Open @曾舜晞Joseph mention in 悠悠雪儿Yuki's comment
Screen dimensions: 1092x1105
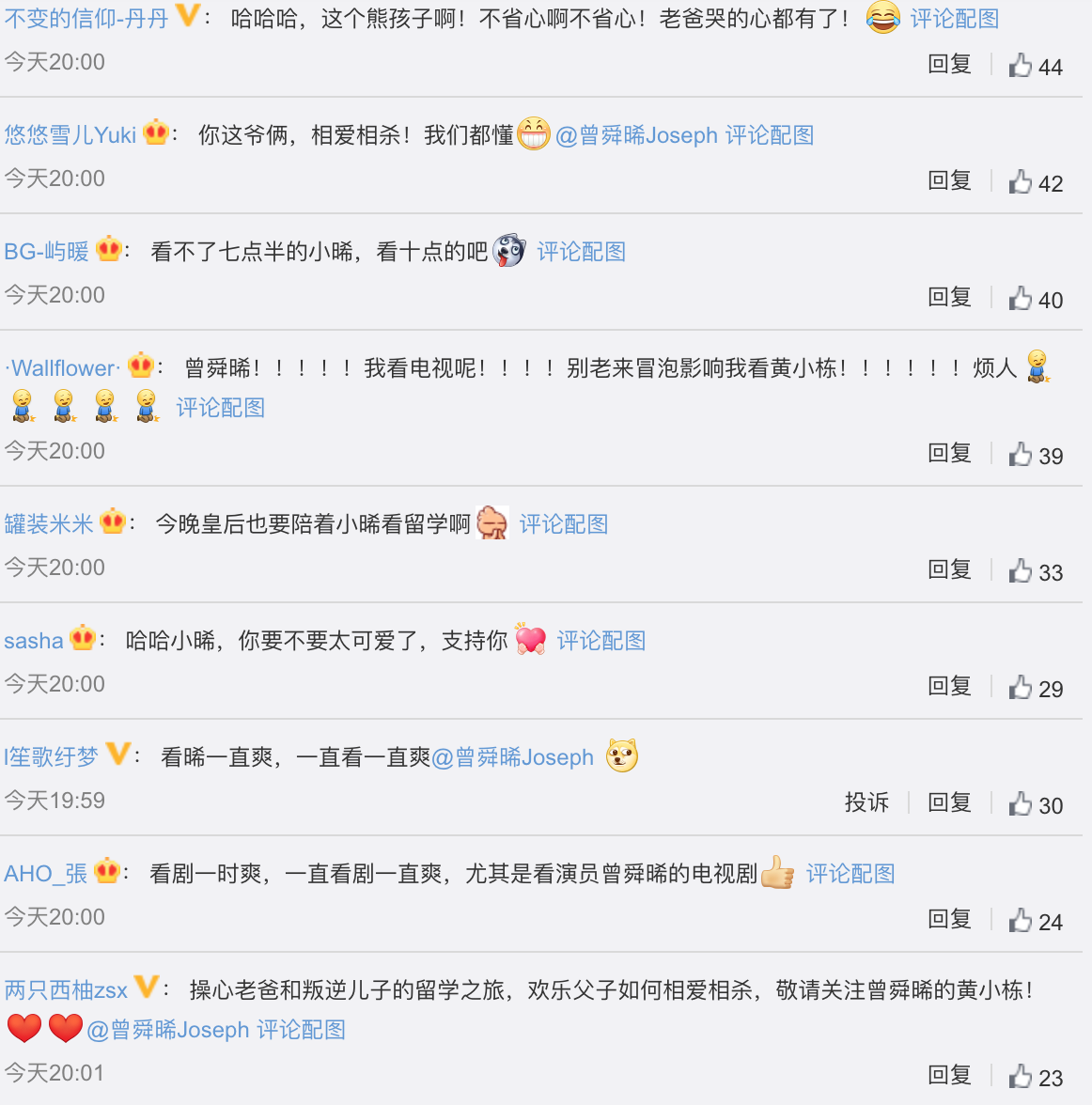636,133
